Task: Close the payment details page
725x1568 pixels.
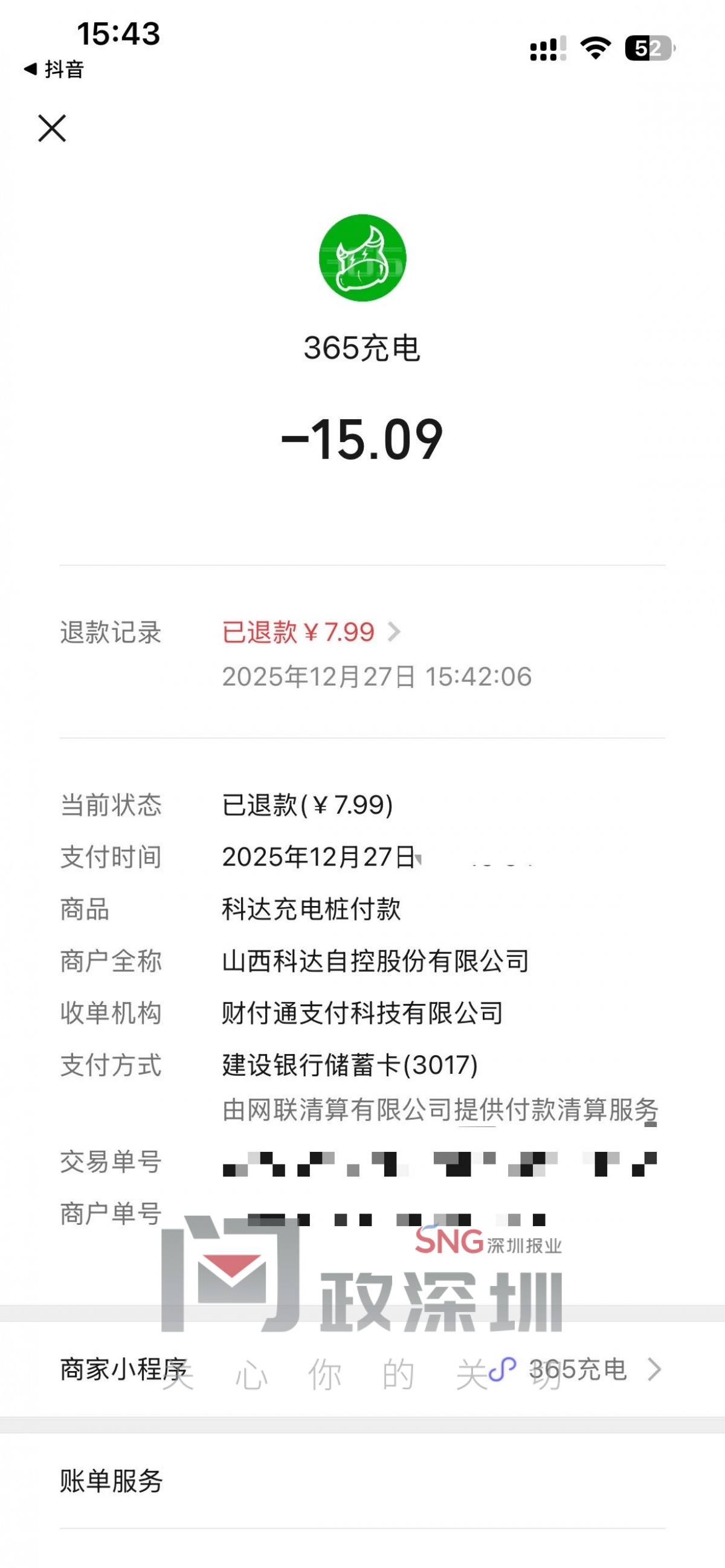Action: point(52,129)
